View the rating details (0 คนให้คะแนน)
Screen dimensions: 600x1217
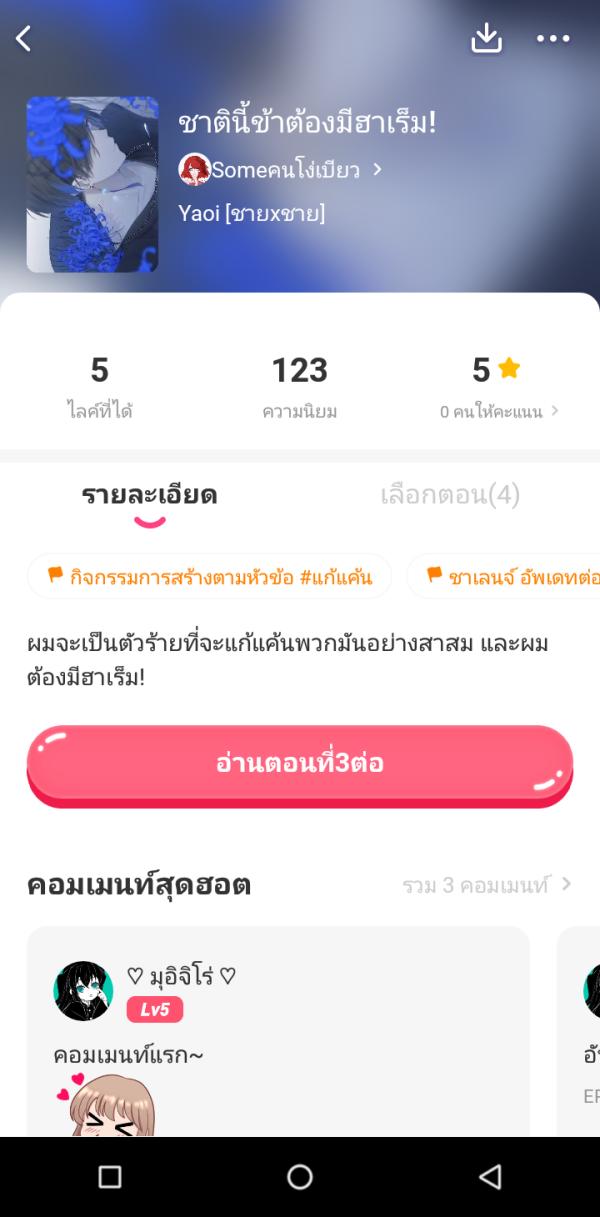(498, 411)
